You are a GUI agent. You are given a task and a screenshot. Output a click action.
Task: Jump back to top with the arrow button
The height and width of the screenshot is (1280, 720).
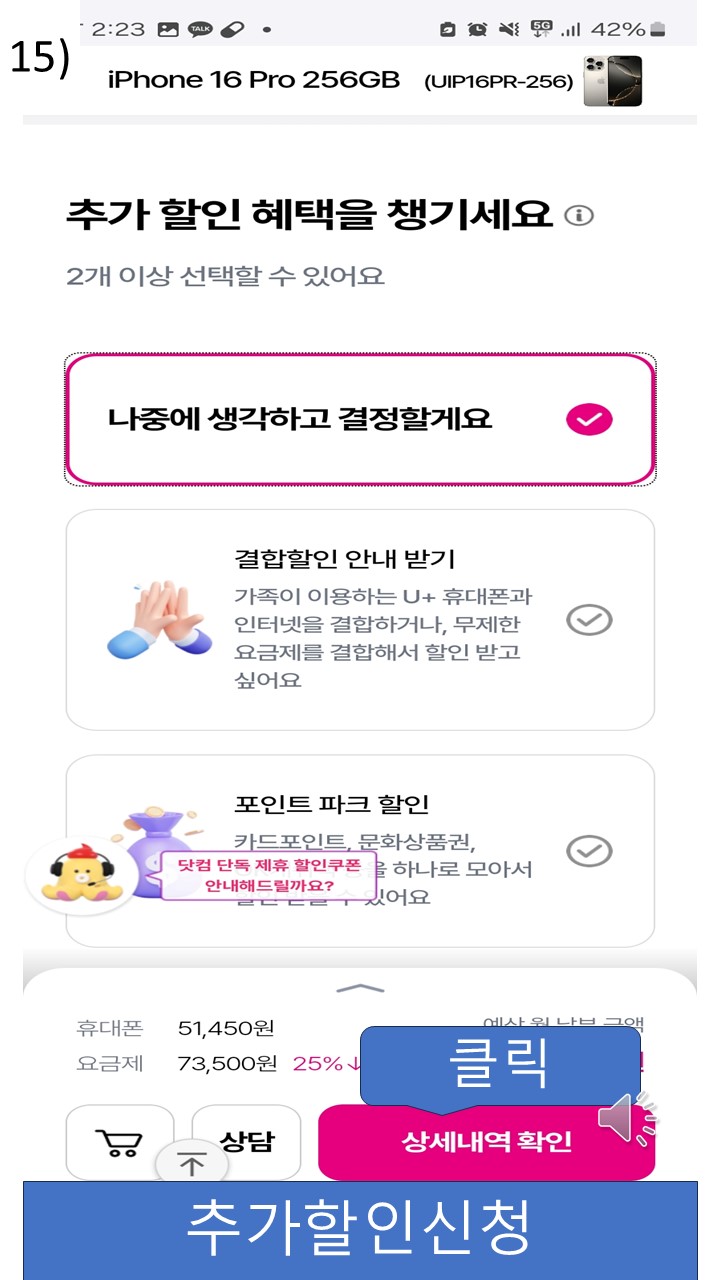click(191, 1163)
